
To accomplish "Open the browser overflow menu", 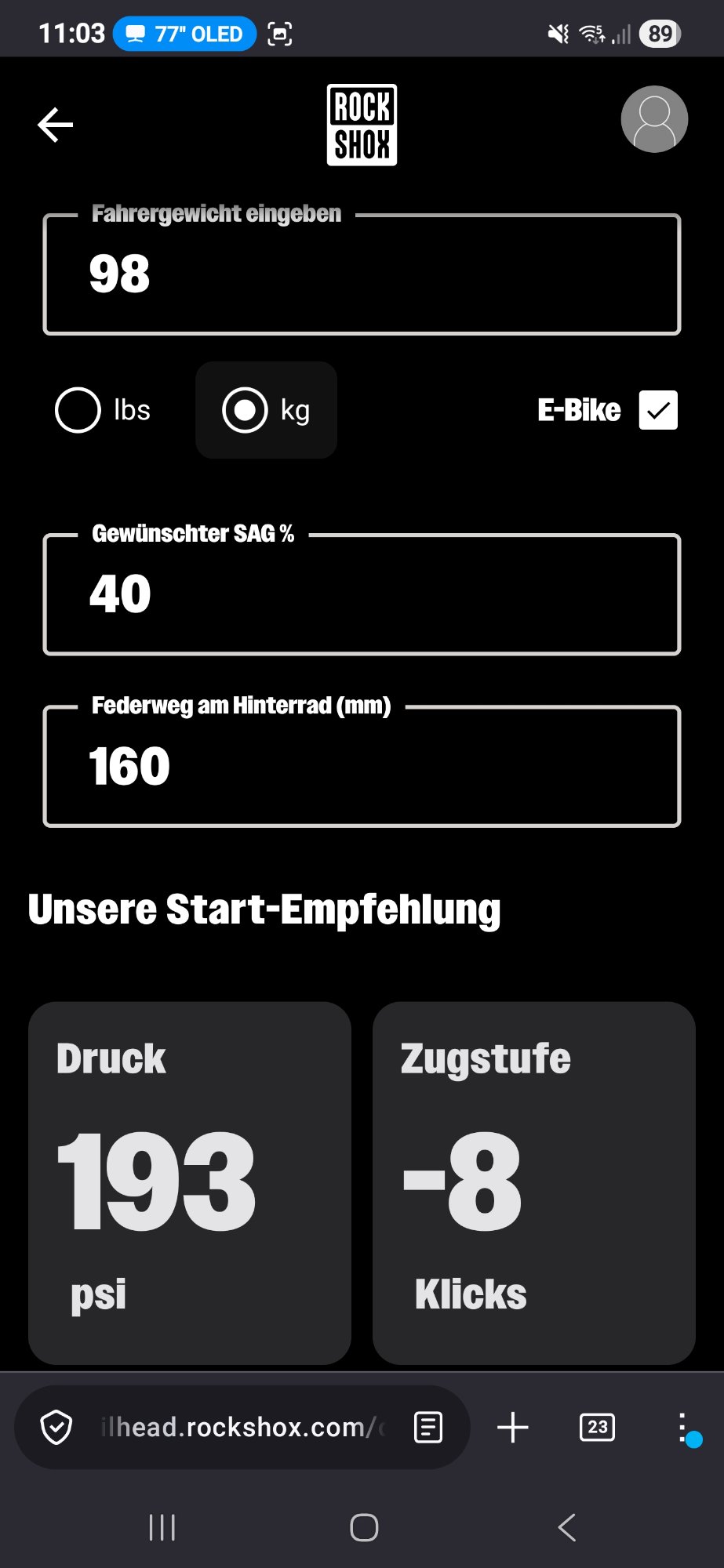I will coord(682,1428).
